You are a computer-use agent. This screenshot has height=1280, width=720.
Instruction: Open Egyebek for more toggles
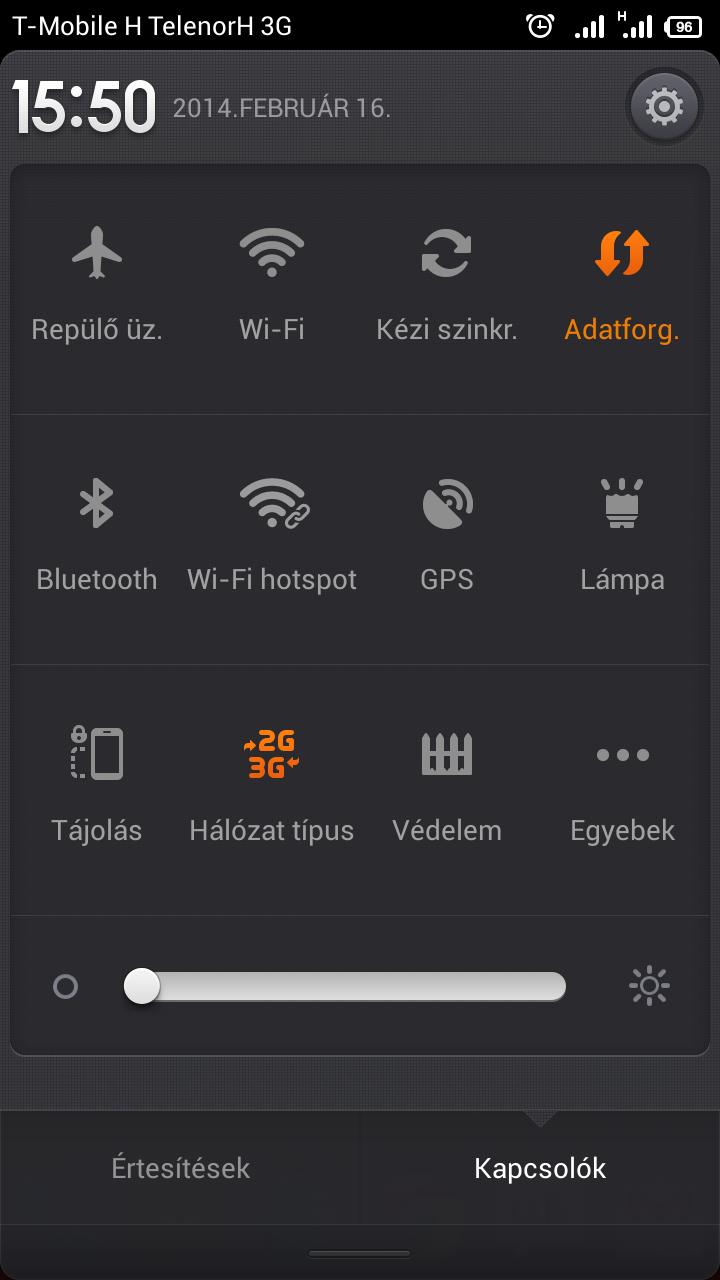[x=622, y=786]
